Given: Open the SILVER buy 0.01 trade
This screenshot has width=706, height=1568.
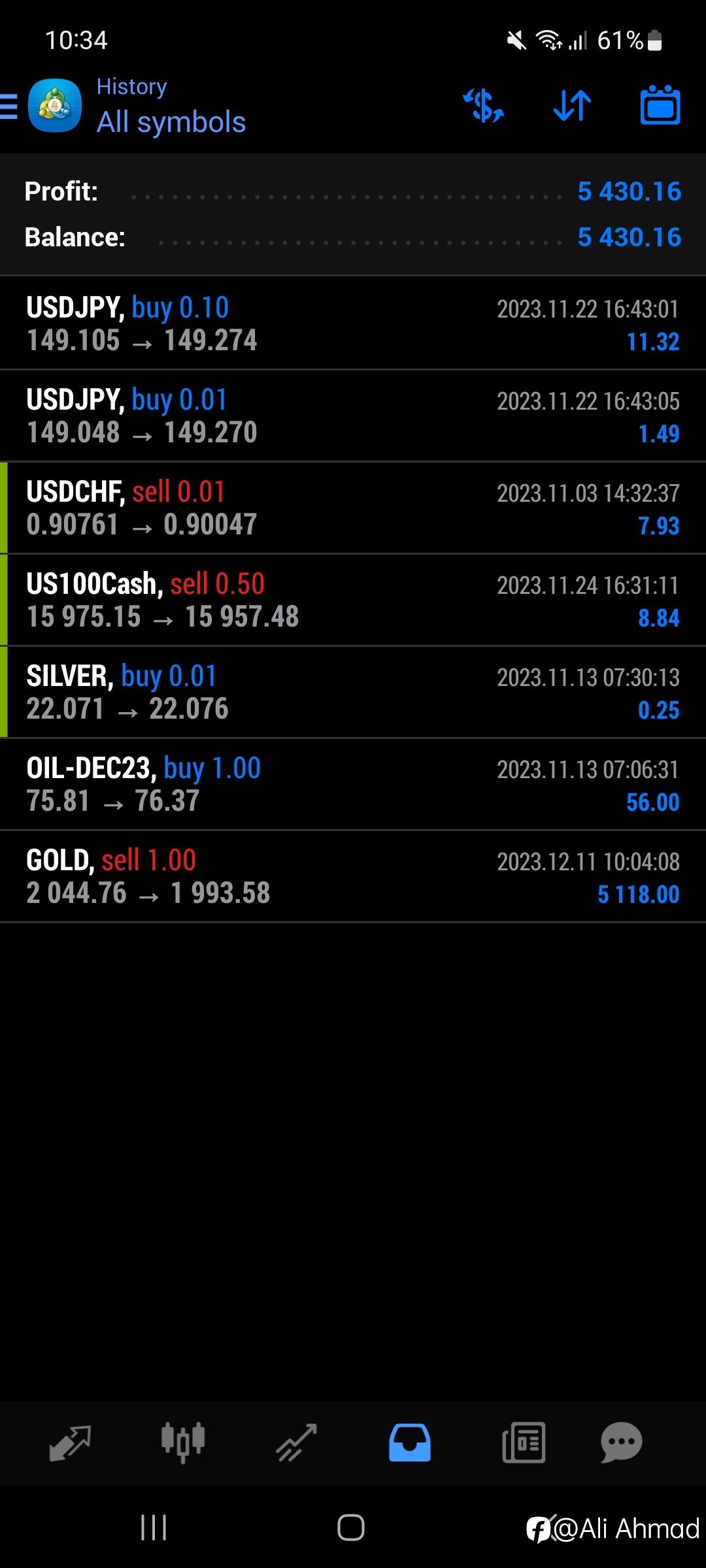Looking at the screenshot, I should pyautogui.click(x=353, y=692).
